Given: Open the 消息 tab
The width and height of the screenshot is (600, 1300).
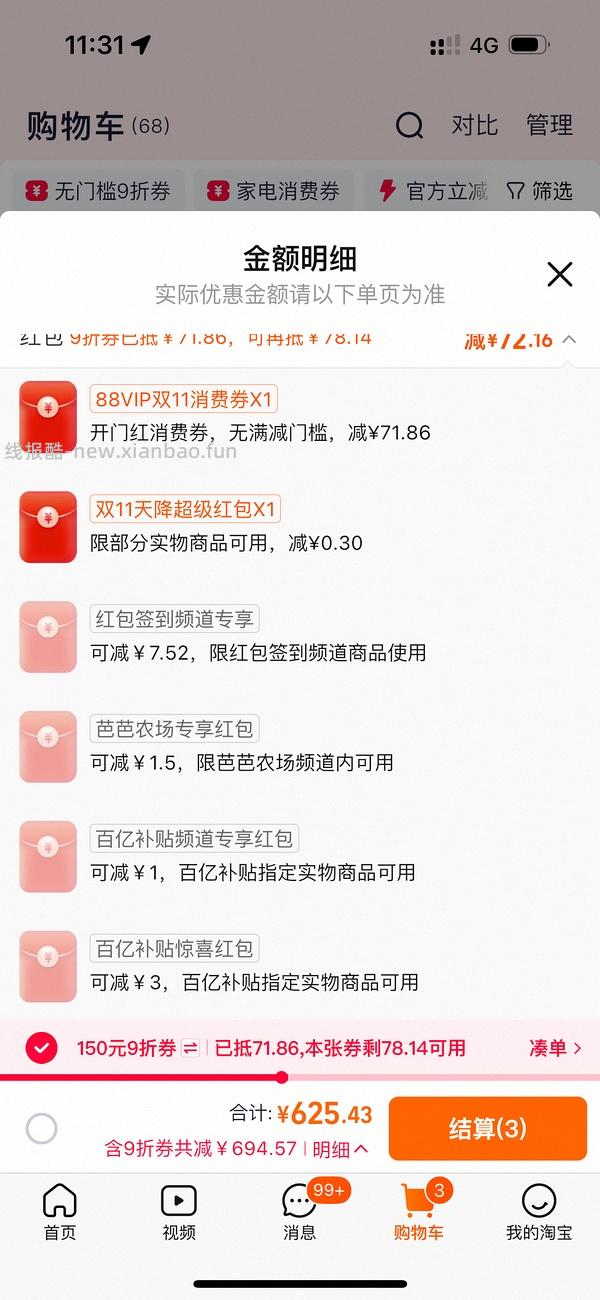Looking at the screenshot, I should 299,1211.
